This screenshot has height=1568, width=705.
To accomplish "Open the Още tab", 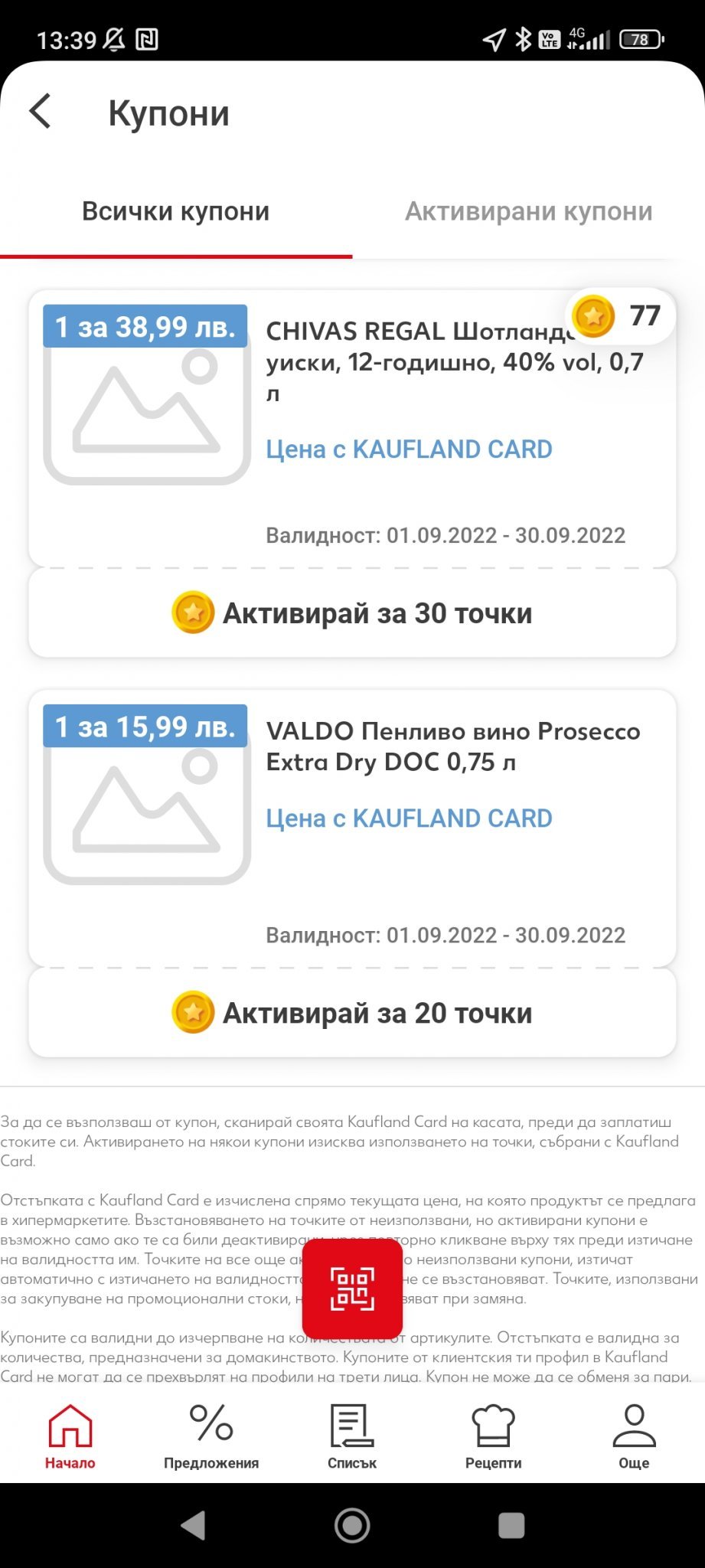I will [x=634, y=1436].
